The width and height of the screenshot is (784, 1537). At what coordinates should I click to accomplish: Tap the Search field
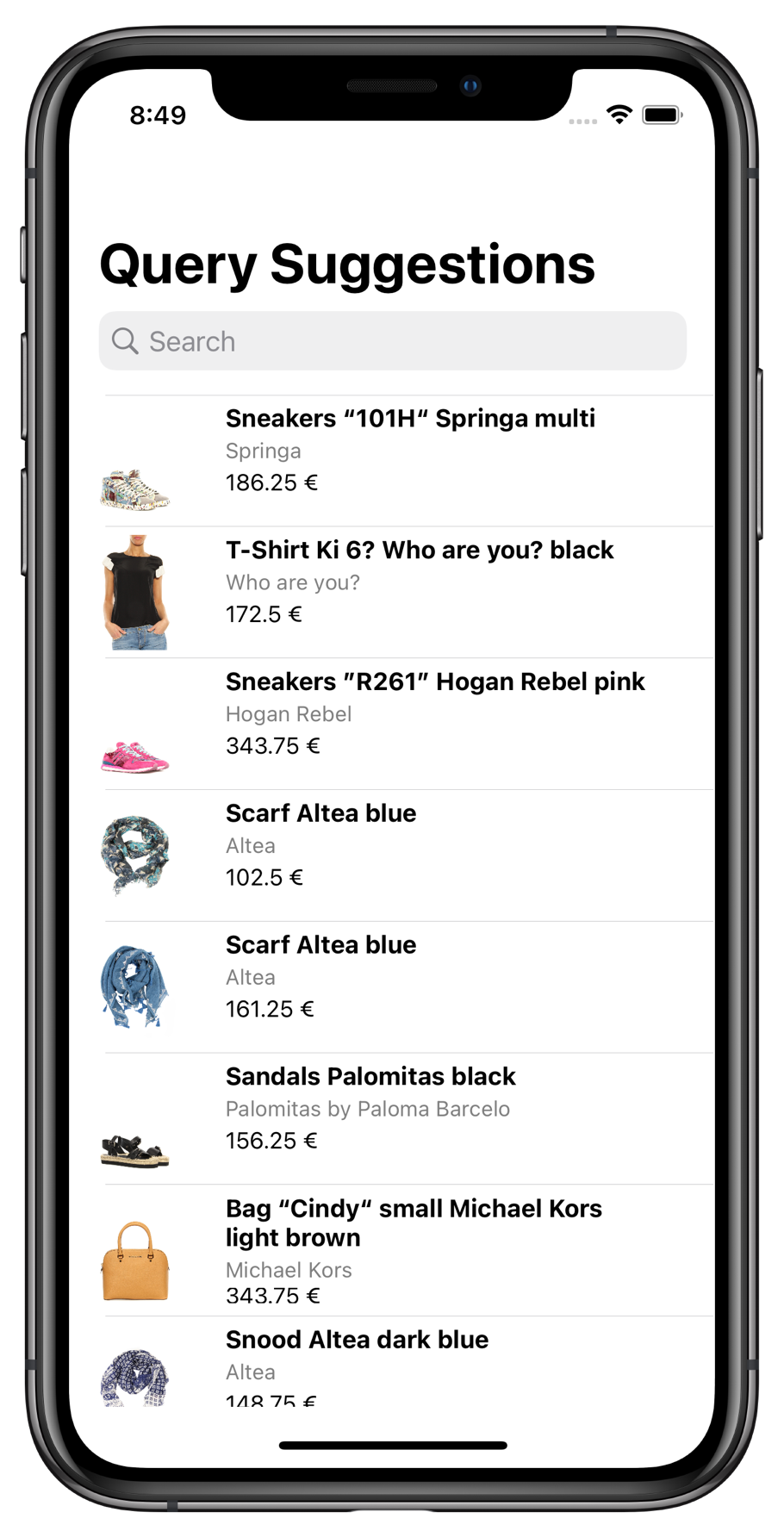click(x=392, y=341)
